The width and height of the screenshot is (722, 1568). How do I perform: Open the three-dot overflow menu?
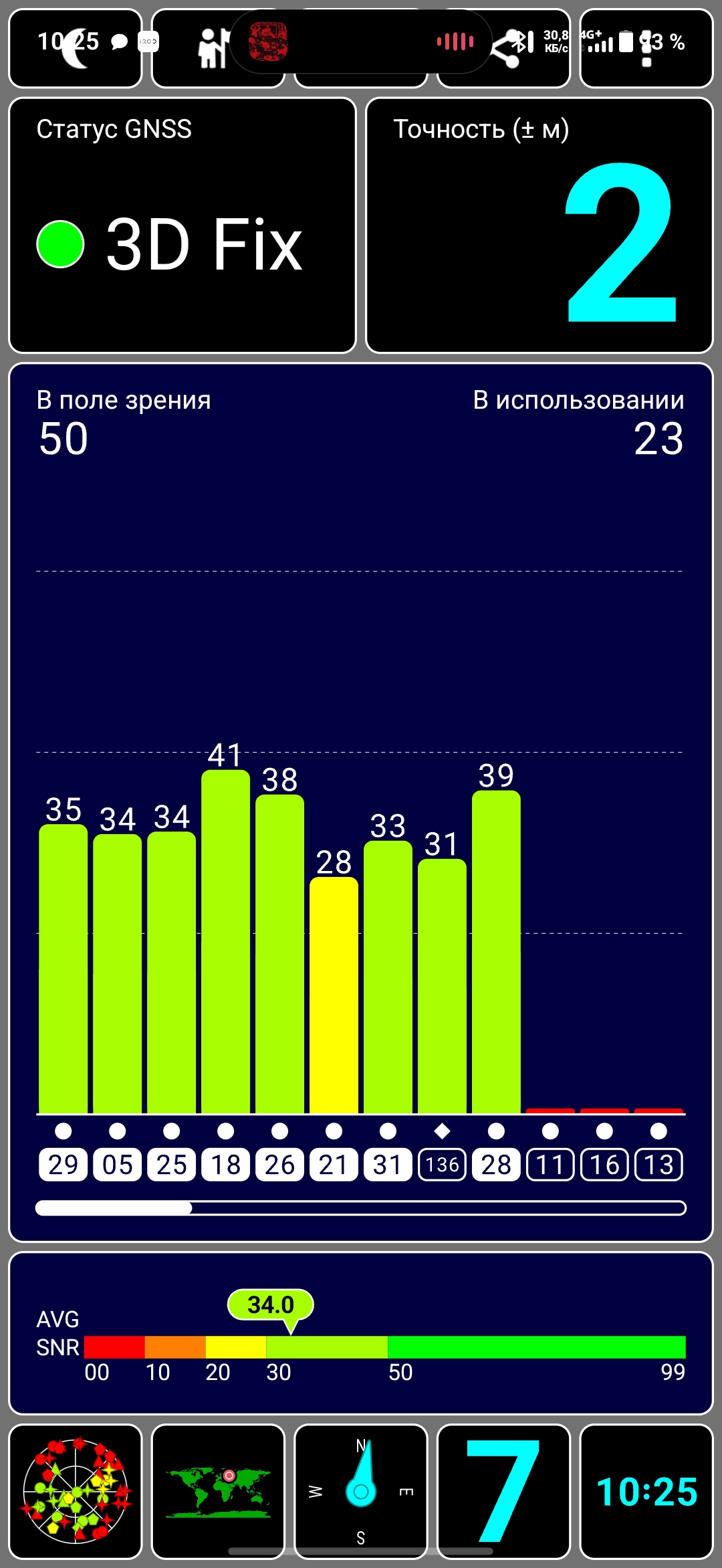pos(646,48)
